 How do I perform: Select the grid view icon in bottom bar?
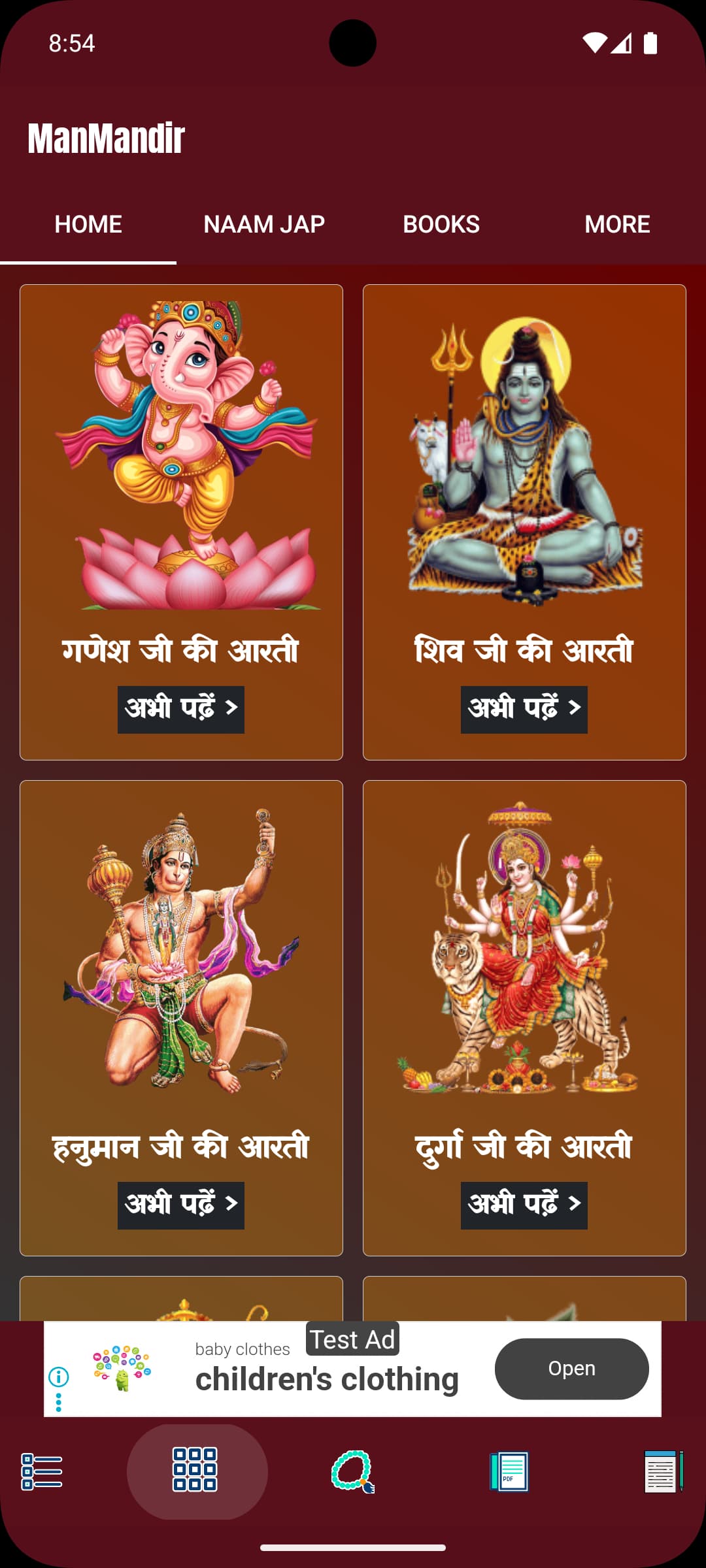[x=195, y=1470]
